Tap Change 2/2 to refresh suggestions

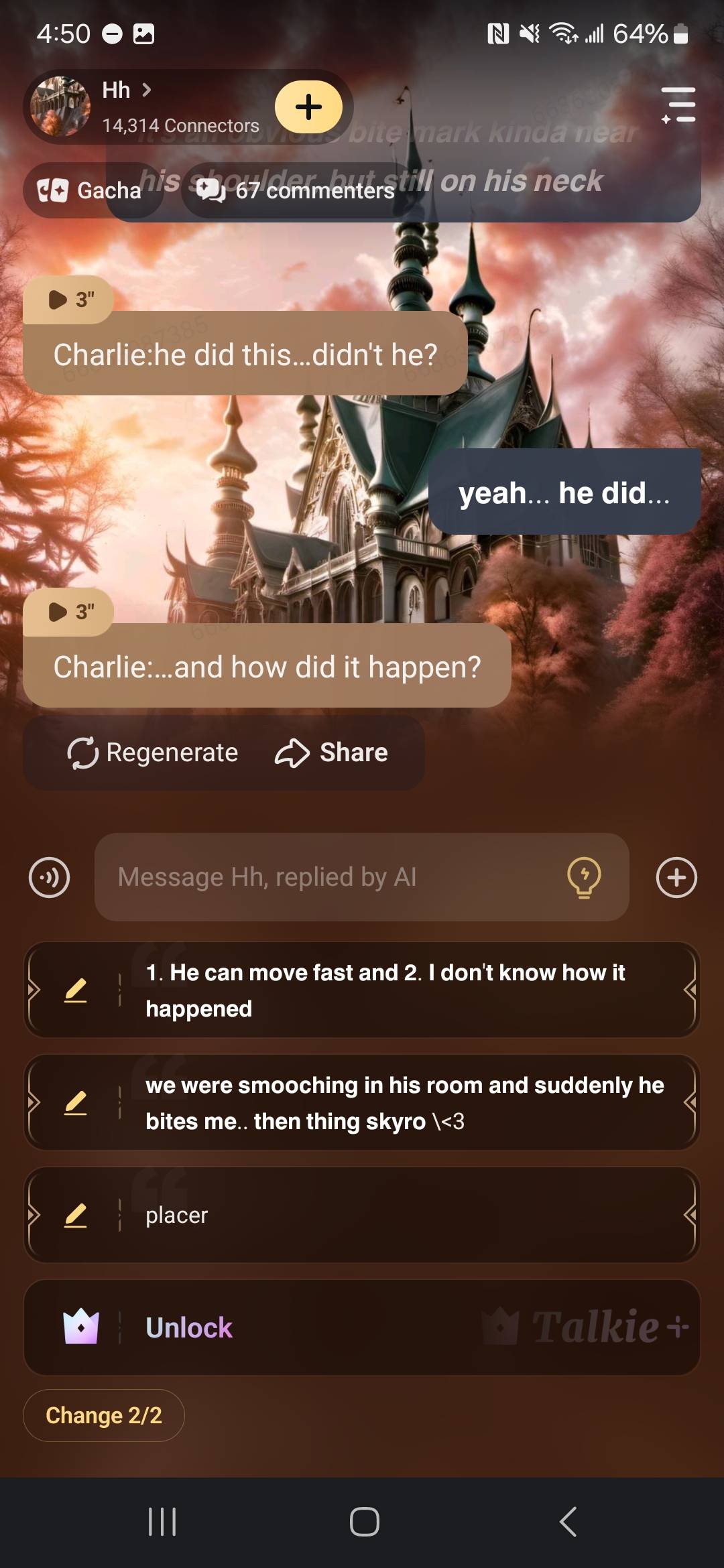tap(104, 1416)
